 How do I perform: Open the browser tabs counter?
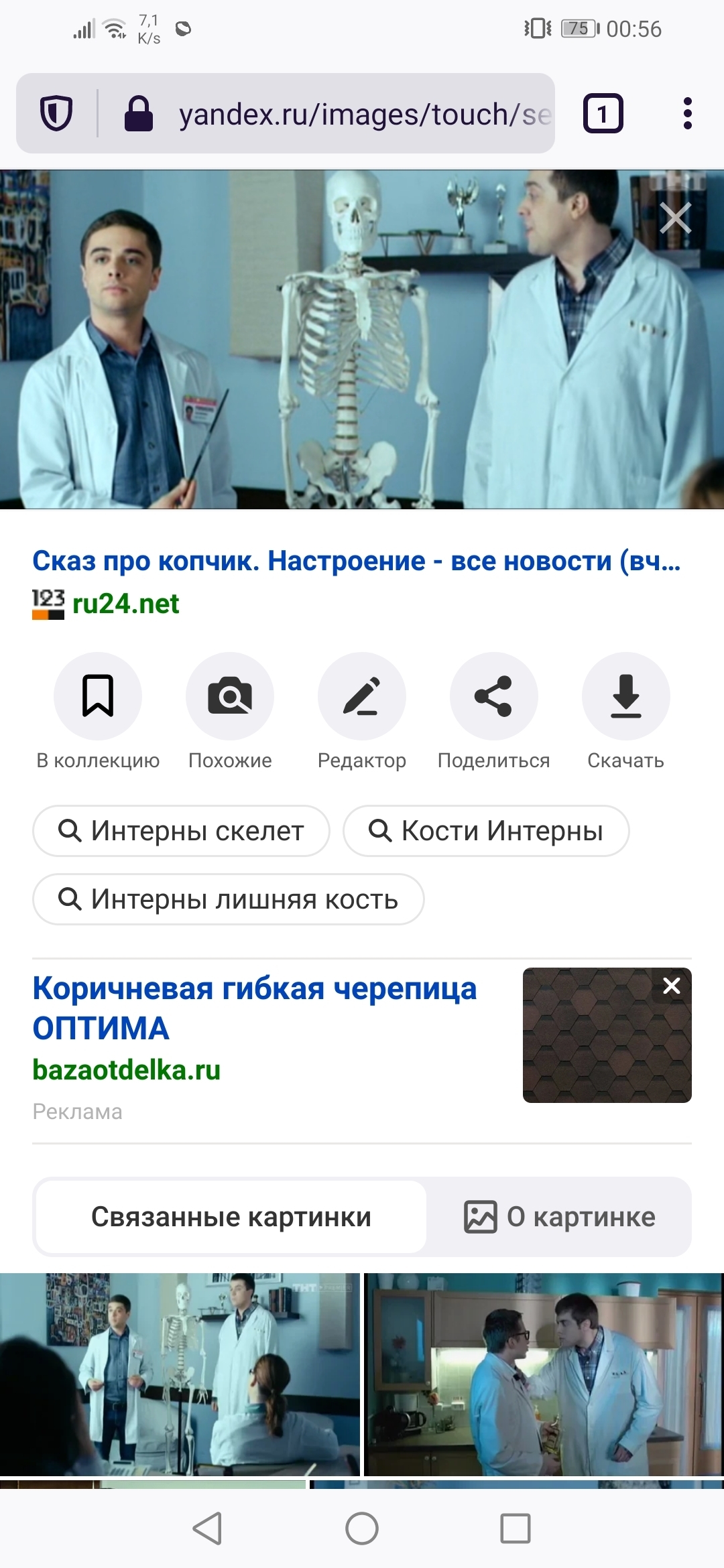[603, 113]
